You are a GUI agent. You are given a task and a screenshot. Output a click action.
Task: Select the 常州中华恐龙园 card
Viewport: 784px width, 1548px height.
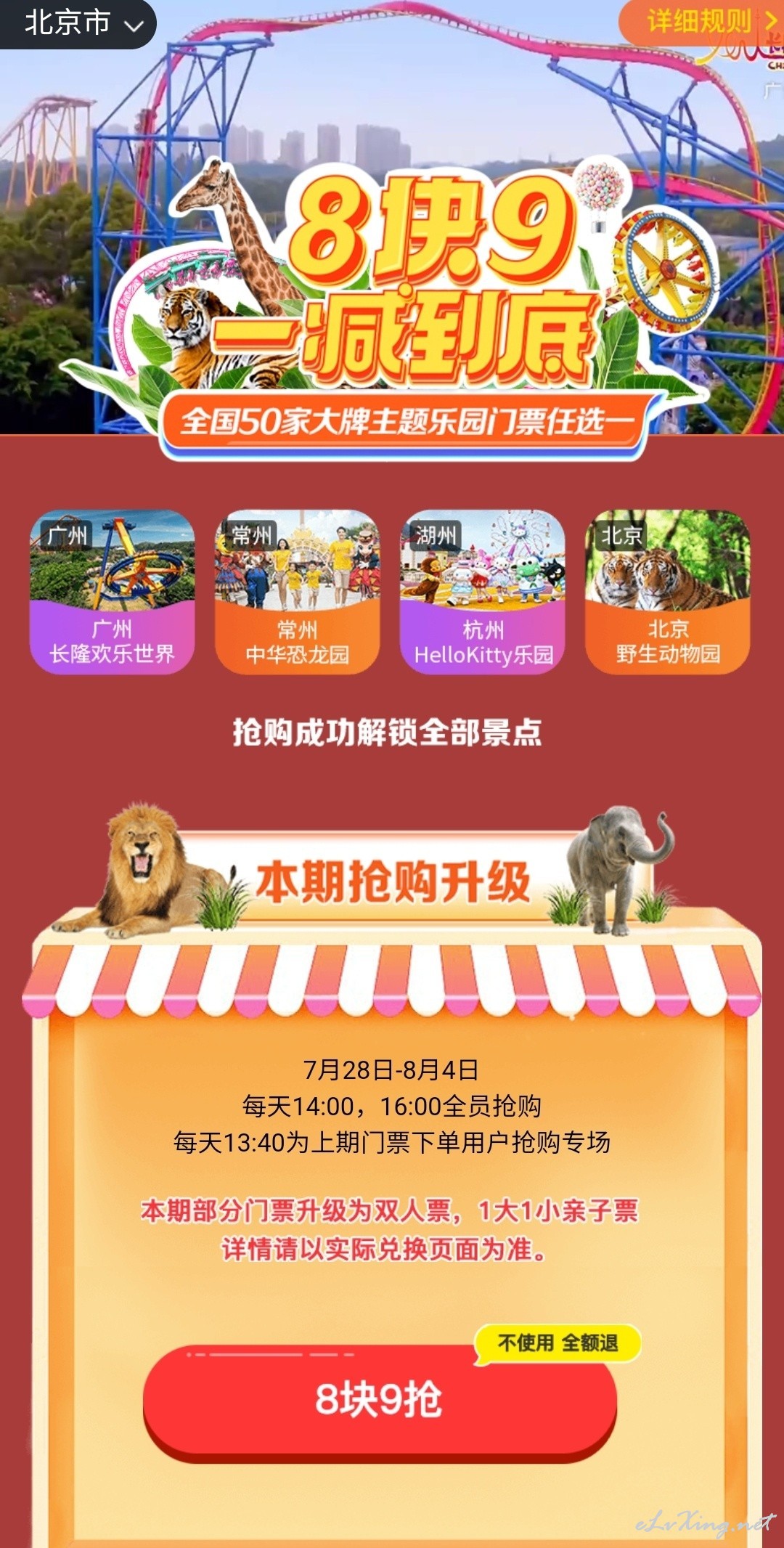tap(298, 592)
